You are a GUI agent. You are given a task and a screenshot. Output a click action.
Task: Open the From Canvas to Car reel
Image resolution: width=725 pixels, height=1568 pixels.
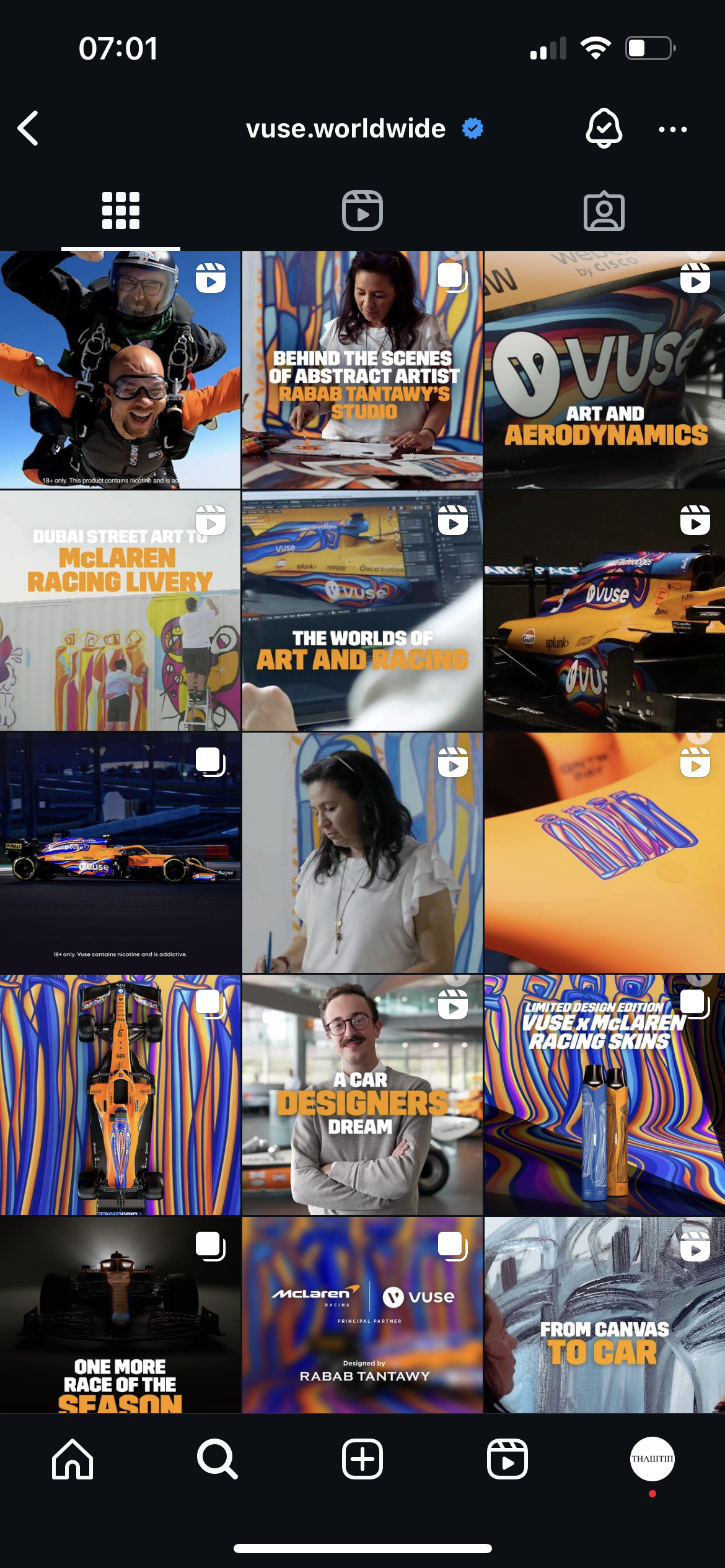[x=605, y=1315]
